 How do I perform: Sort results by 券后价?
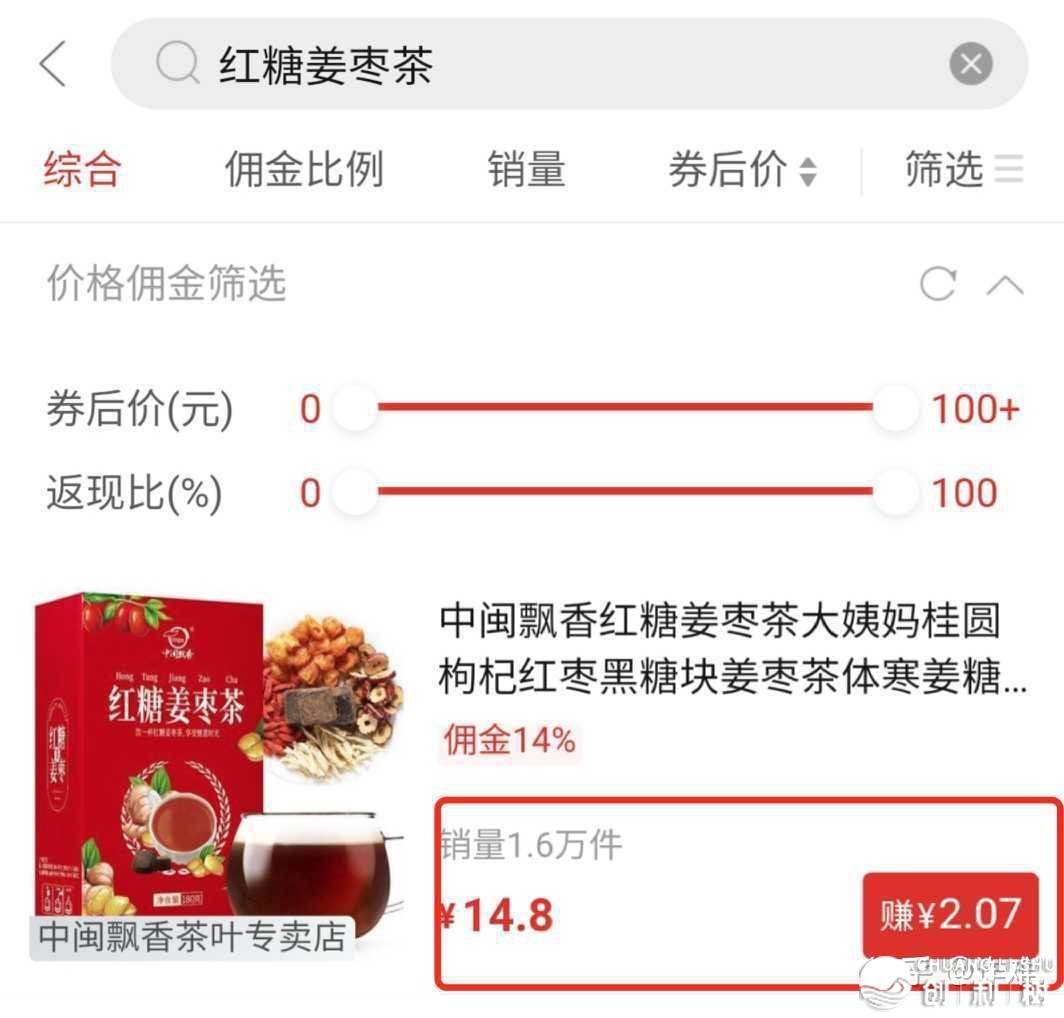(x=742, y=171)
